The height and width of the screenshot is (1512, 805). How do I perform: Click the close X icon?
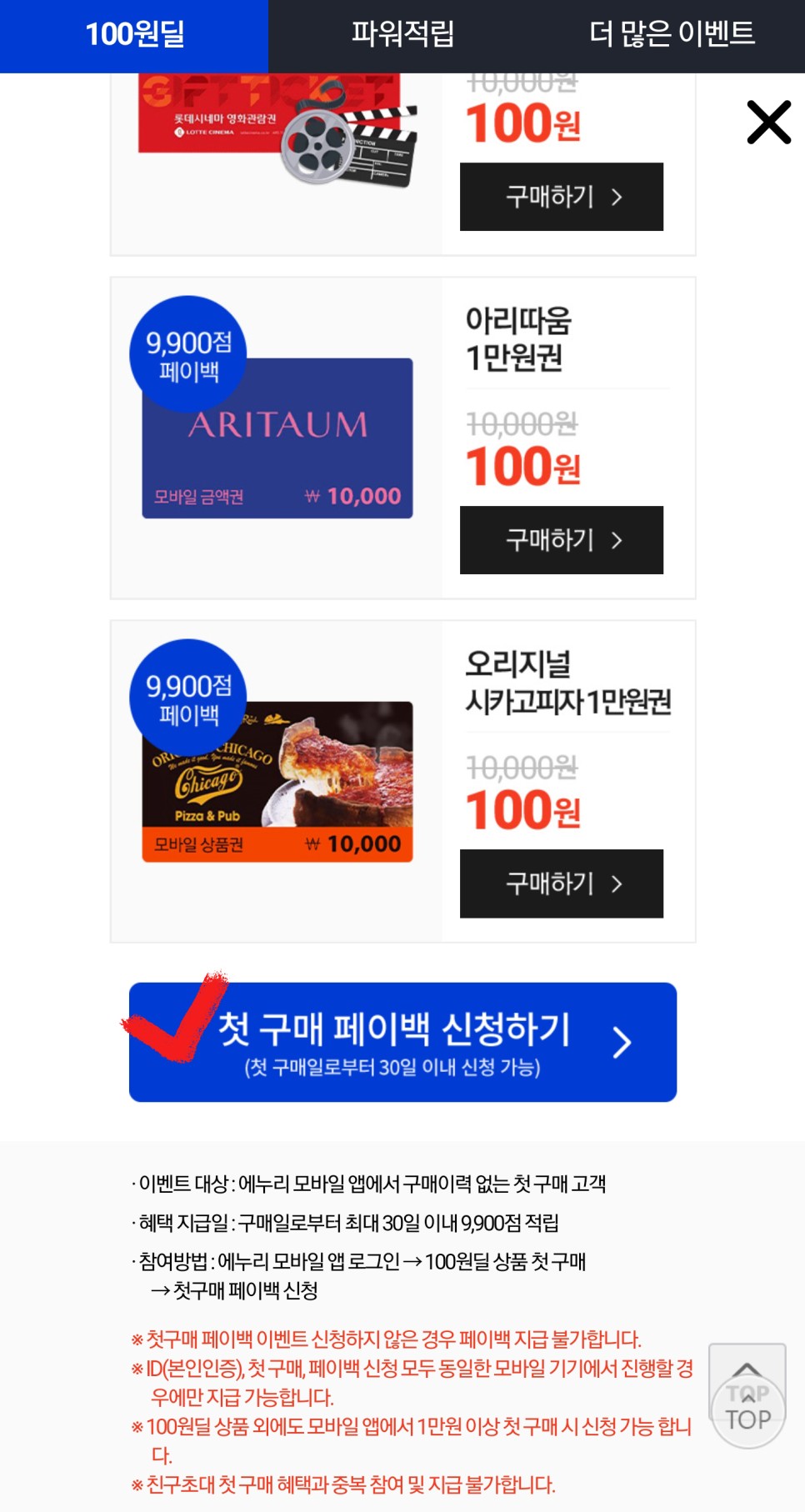tap(768, 123)
